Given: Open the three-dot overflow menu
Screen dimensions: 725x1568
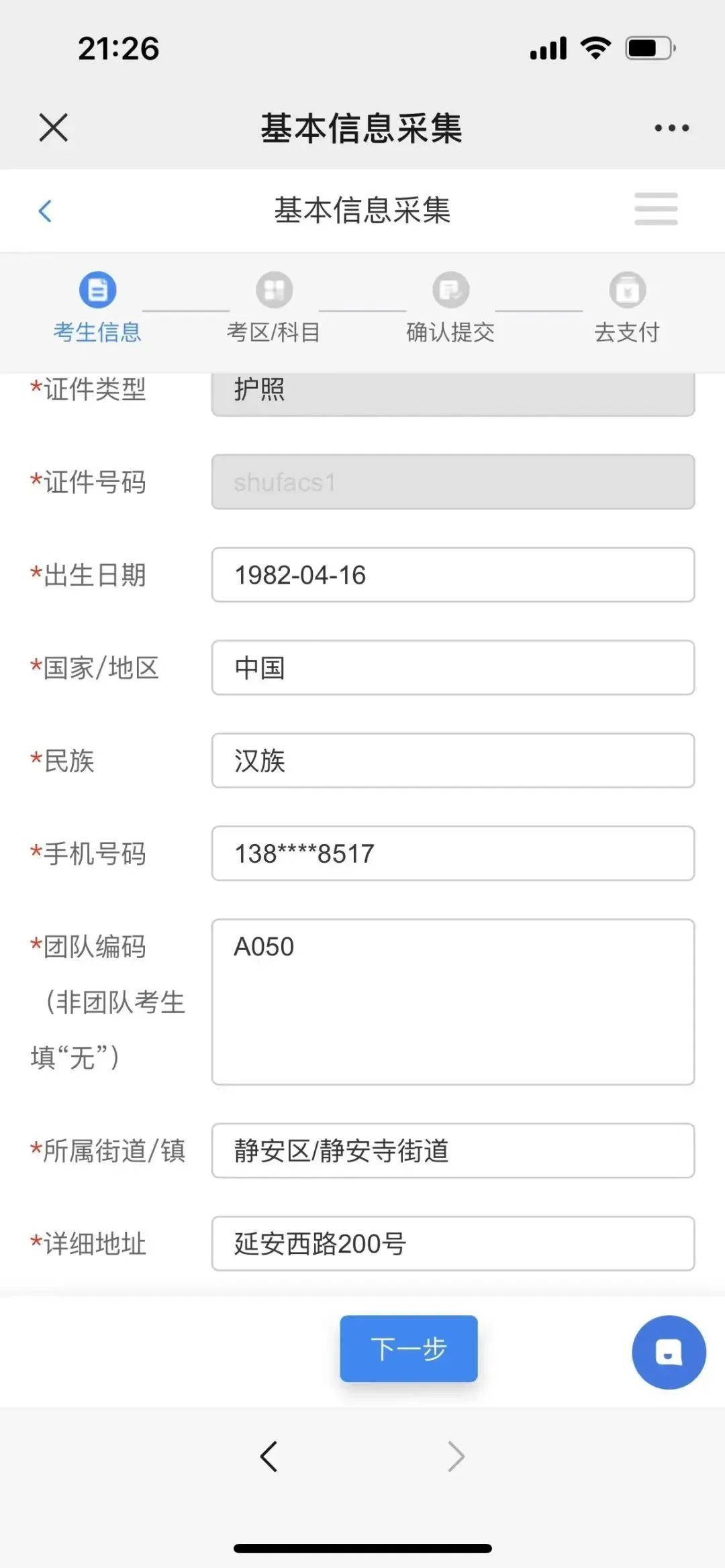Looking at the screenshot, I should [x=671, y=127].
